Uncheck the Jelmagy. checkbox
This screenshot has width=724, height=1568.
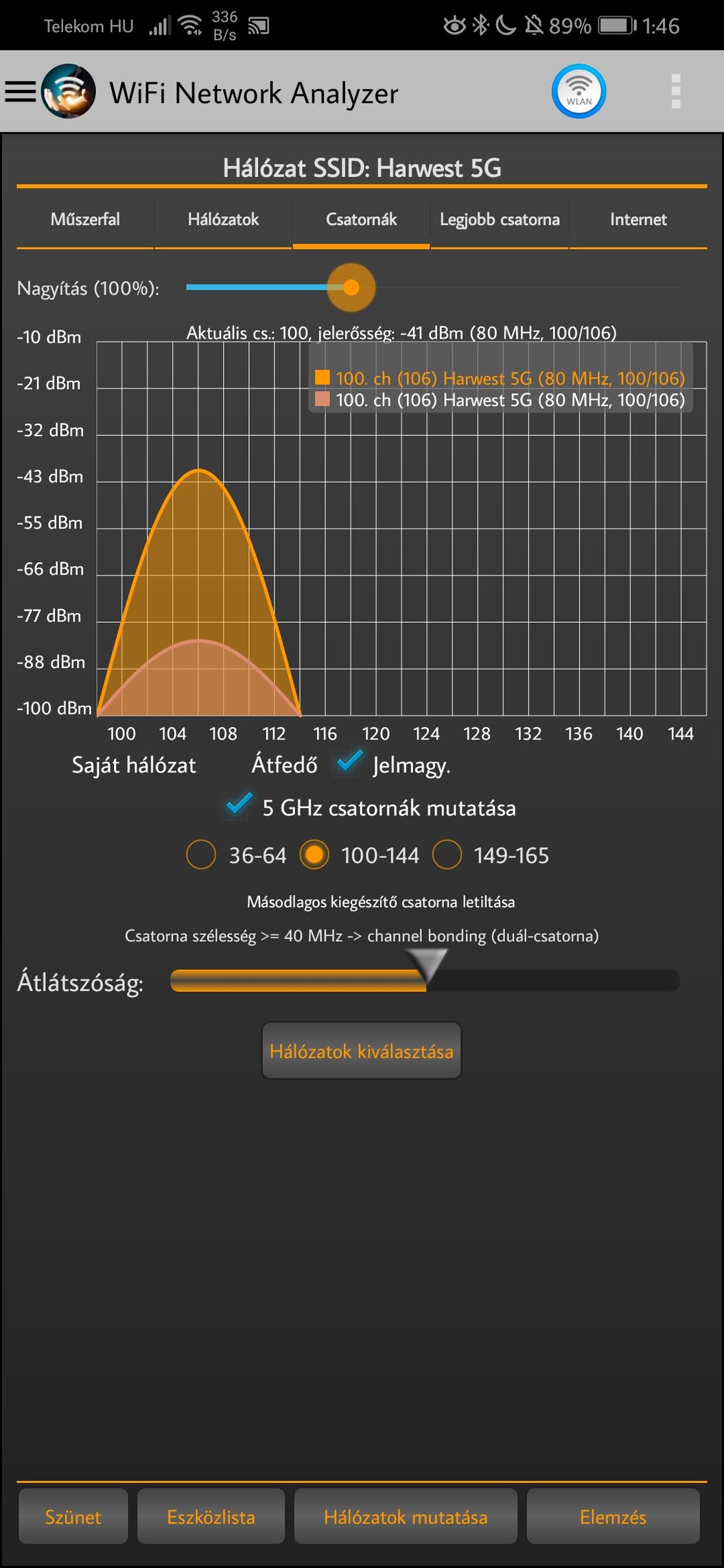[x=349, y=763]
